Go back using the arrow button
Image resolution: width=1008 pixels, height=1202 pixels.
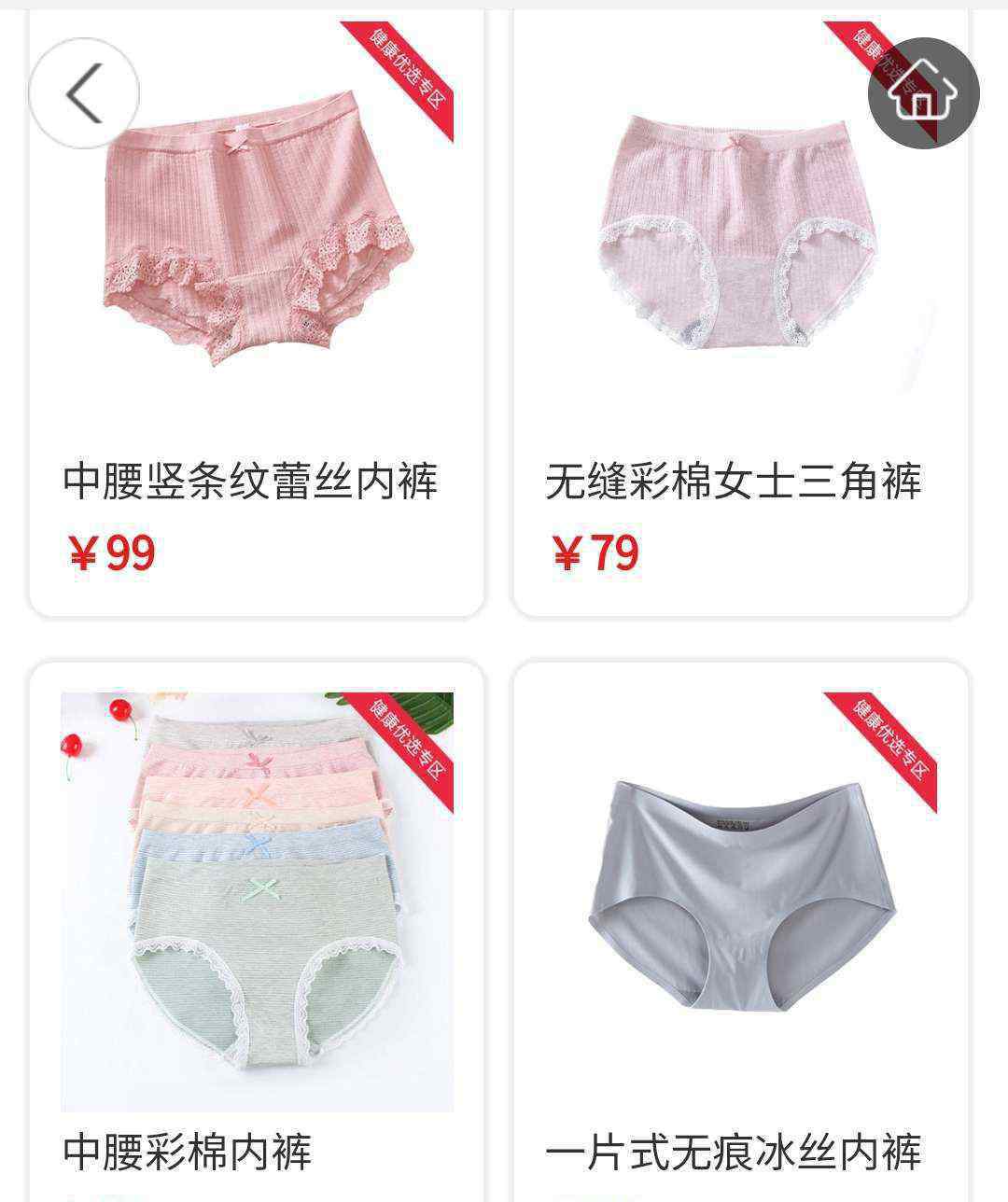point(84,93)
